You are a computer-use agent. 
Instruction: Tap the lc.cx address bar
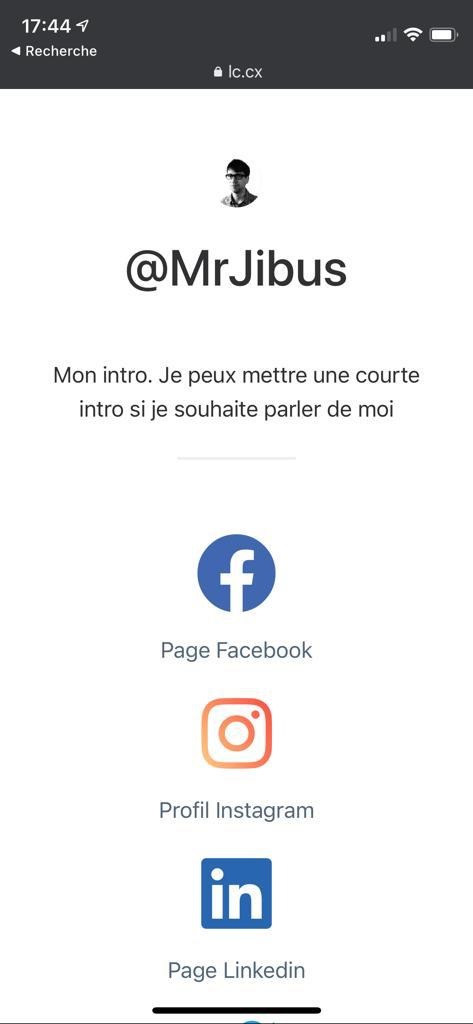click(238, 72)
